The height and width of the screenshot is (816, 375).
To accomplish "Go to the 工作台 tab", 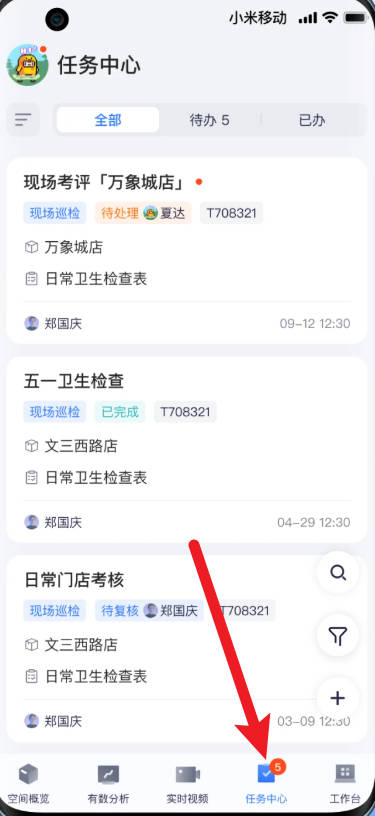I will pos(345,785).
